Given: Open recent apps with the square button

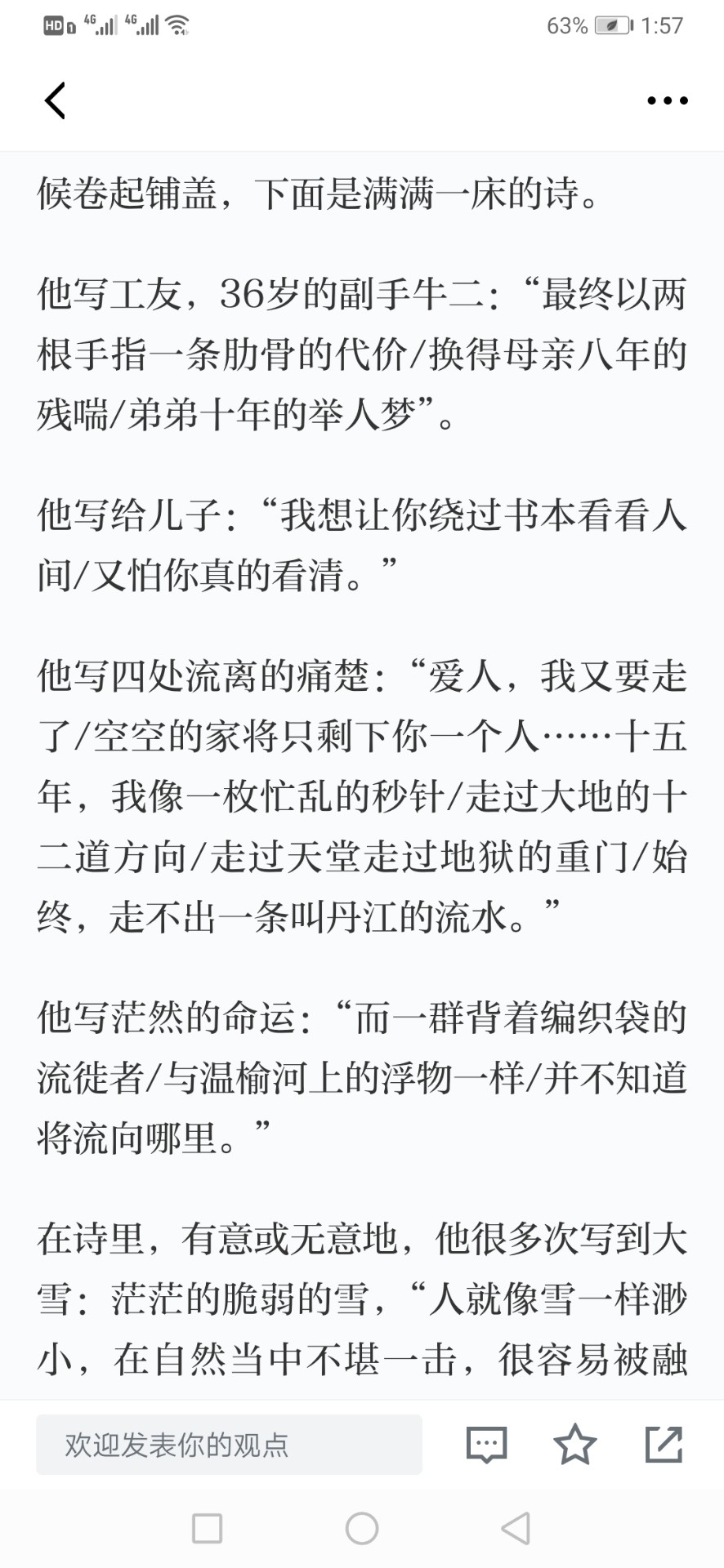Looking at the screenshot, I should click(207, 1528).
